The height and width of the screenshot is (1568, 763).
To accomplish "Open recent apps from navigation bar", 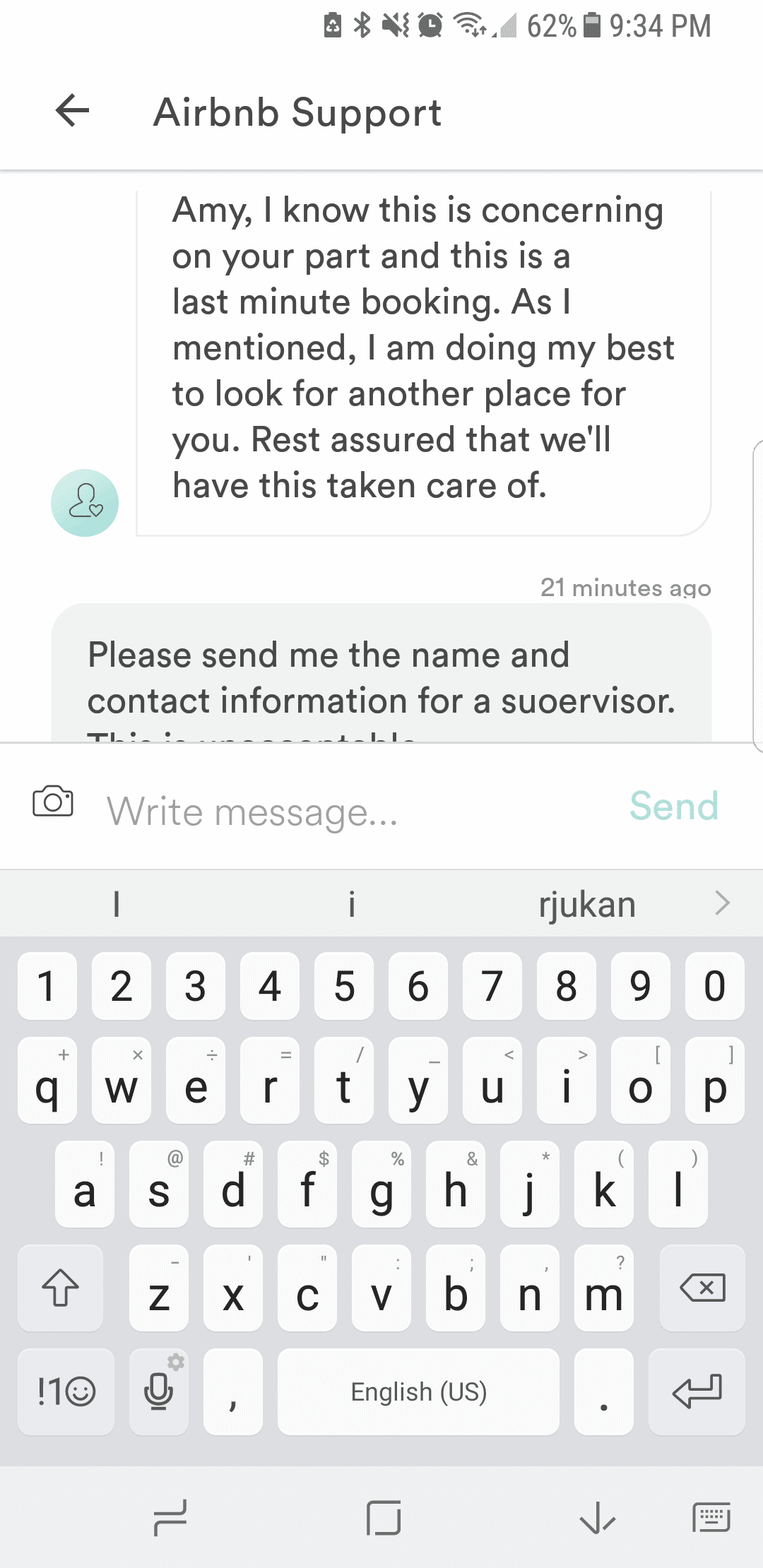I will click(x=170, y=1517).
